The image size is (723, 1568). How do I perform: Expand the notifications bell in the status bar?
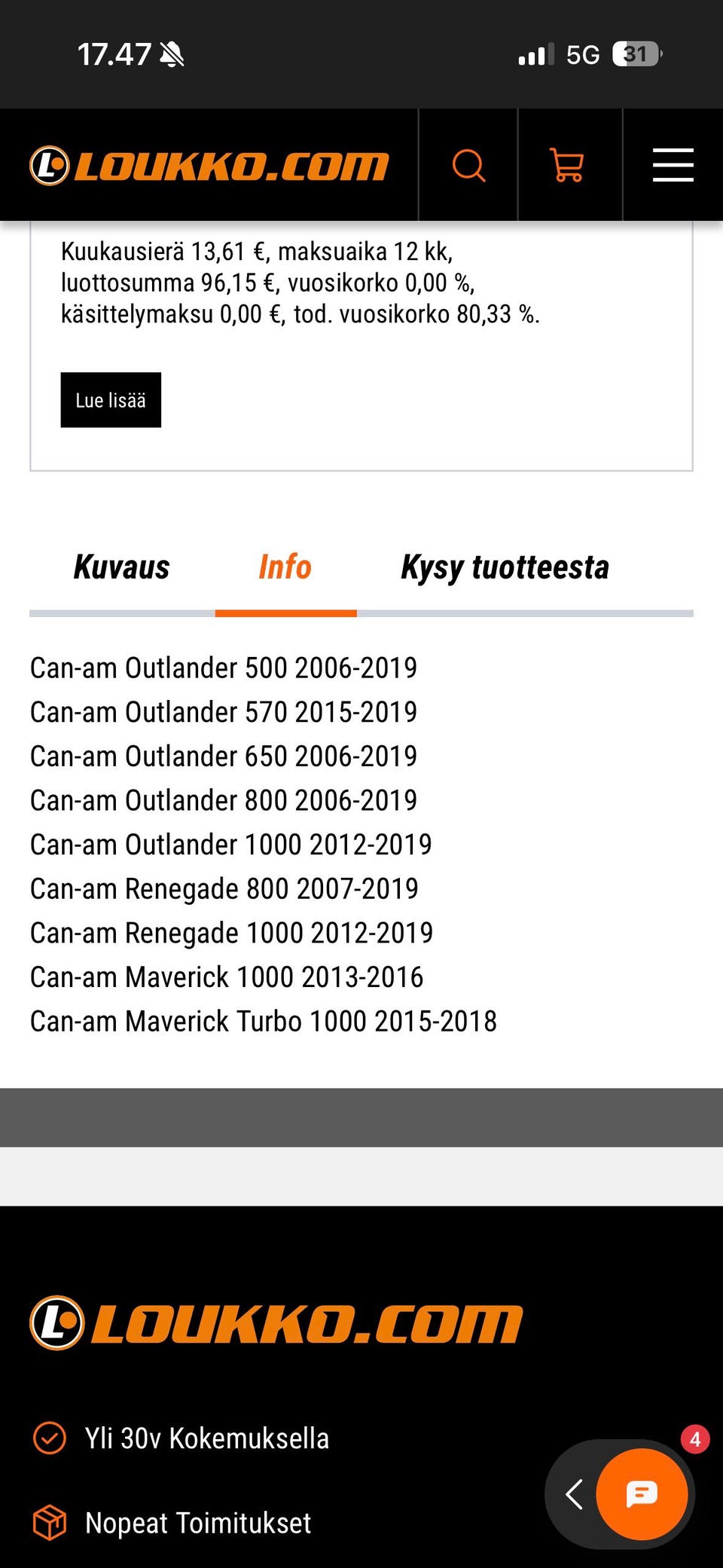point(172,53)
